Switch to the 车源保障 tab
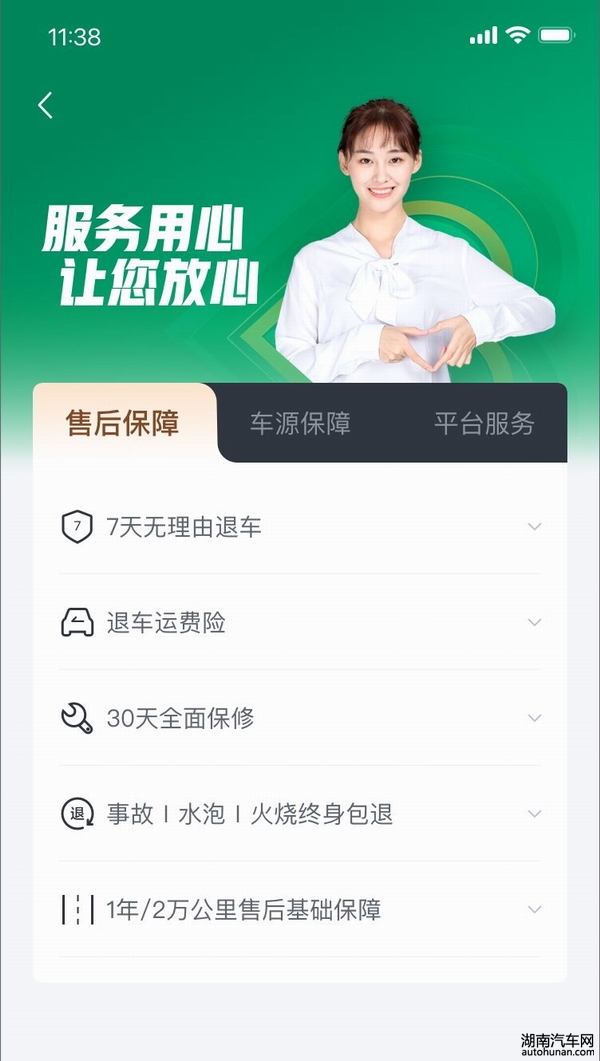 300,423
